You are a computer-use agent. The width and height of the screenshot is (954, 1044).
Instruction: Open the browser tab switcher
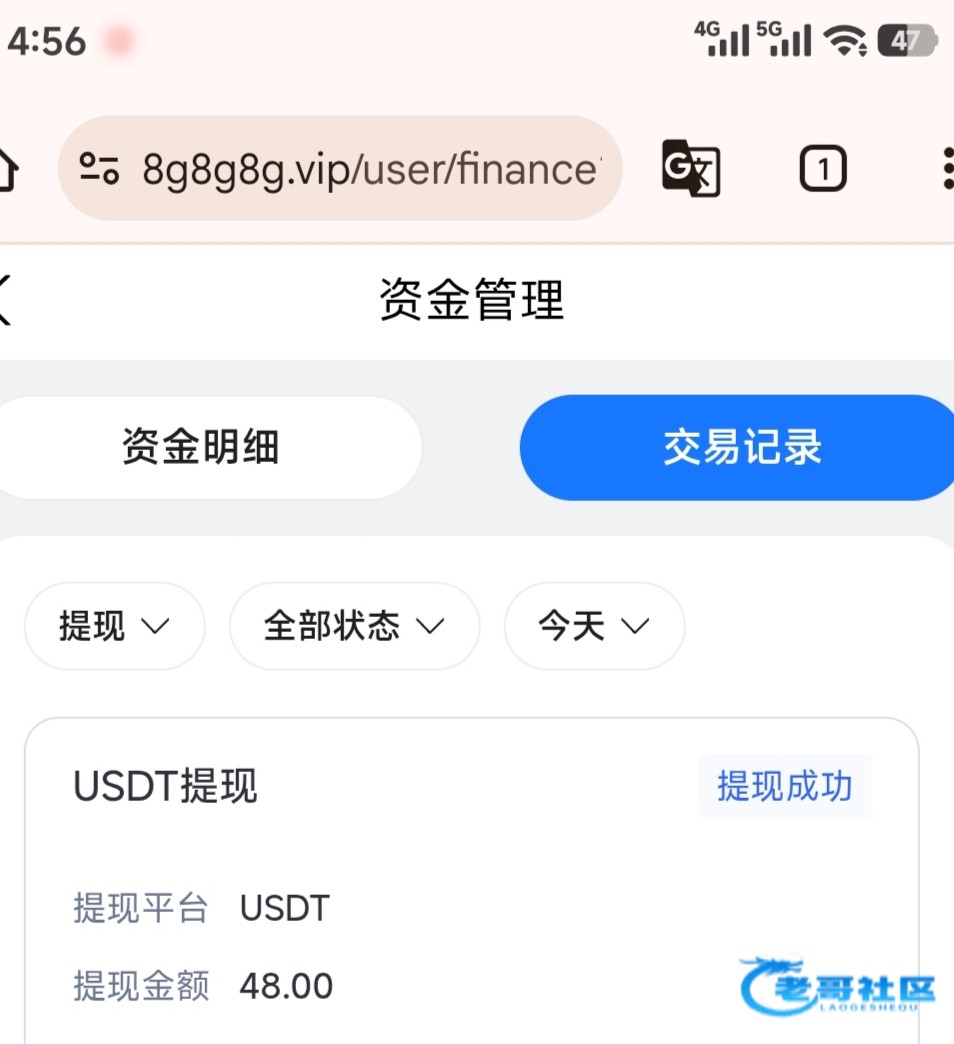pyautogui.click(x=823, y=169)
